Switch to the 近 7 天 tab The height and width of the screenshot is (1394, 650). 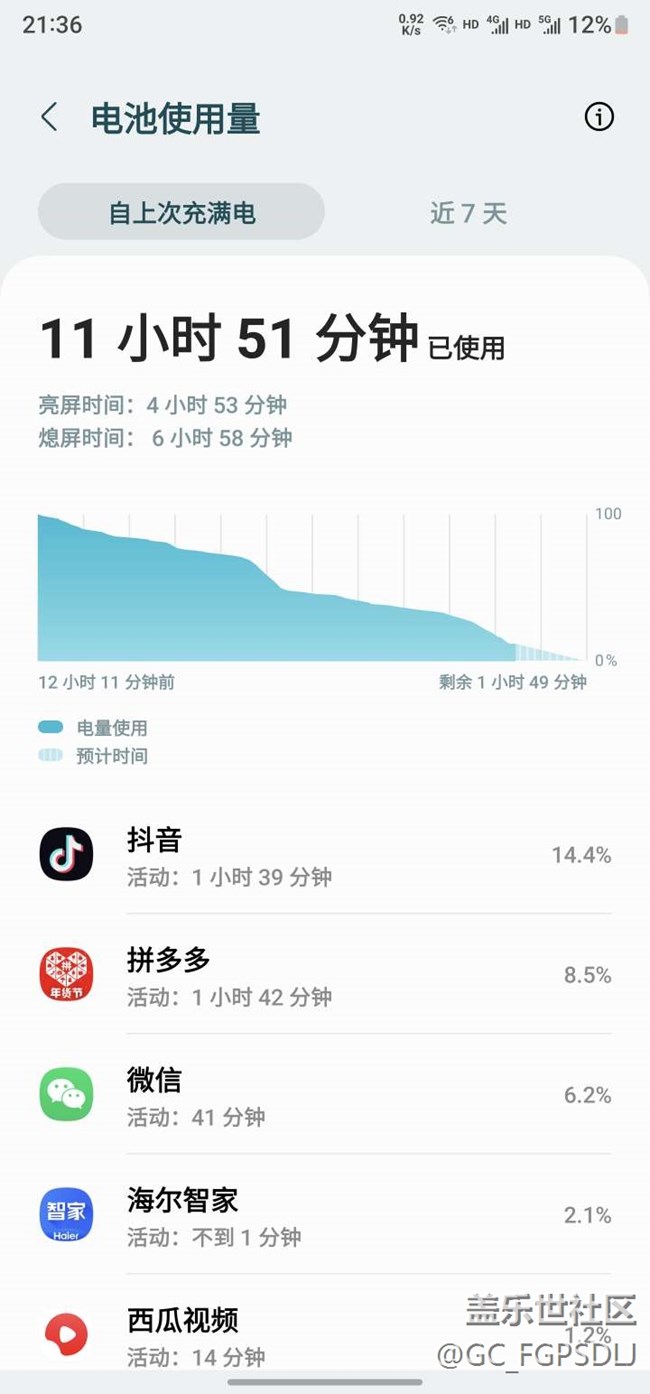(468, 212)
